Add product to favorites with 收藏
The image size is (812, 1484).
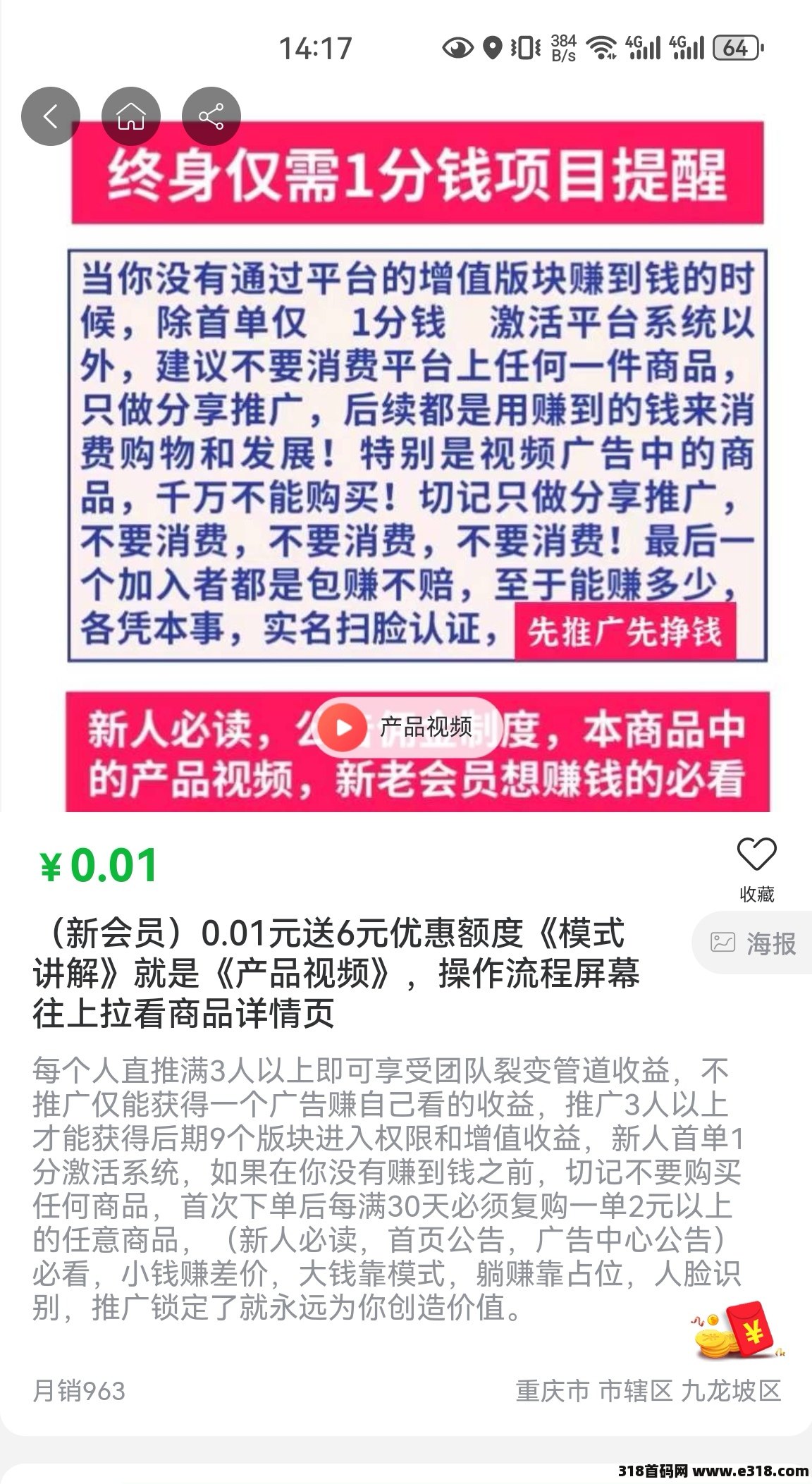756,869
